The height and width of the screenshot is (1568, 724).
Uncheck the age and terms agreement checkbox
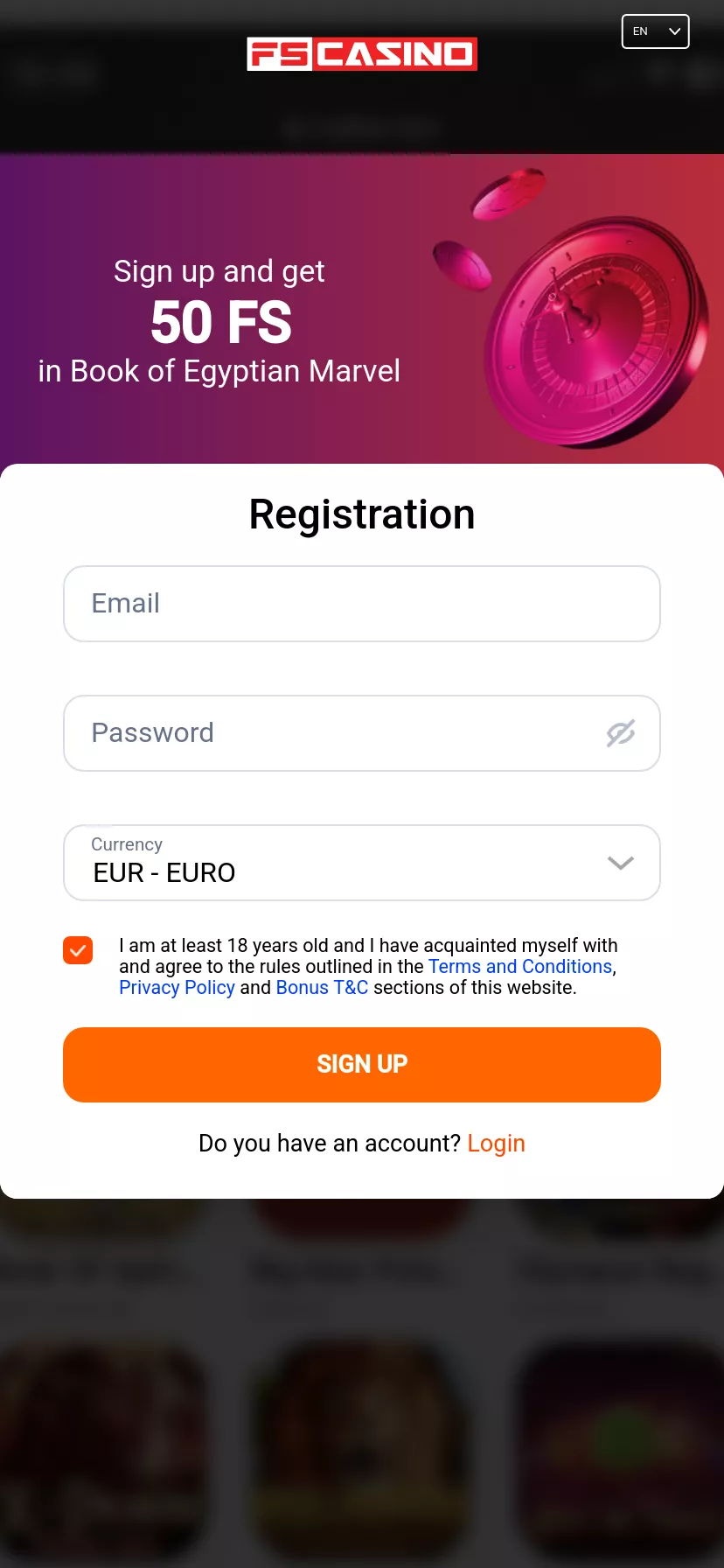[x=78, y=950]
